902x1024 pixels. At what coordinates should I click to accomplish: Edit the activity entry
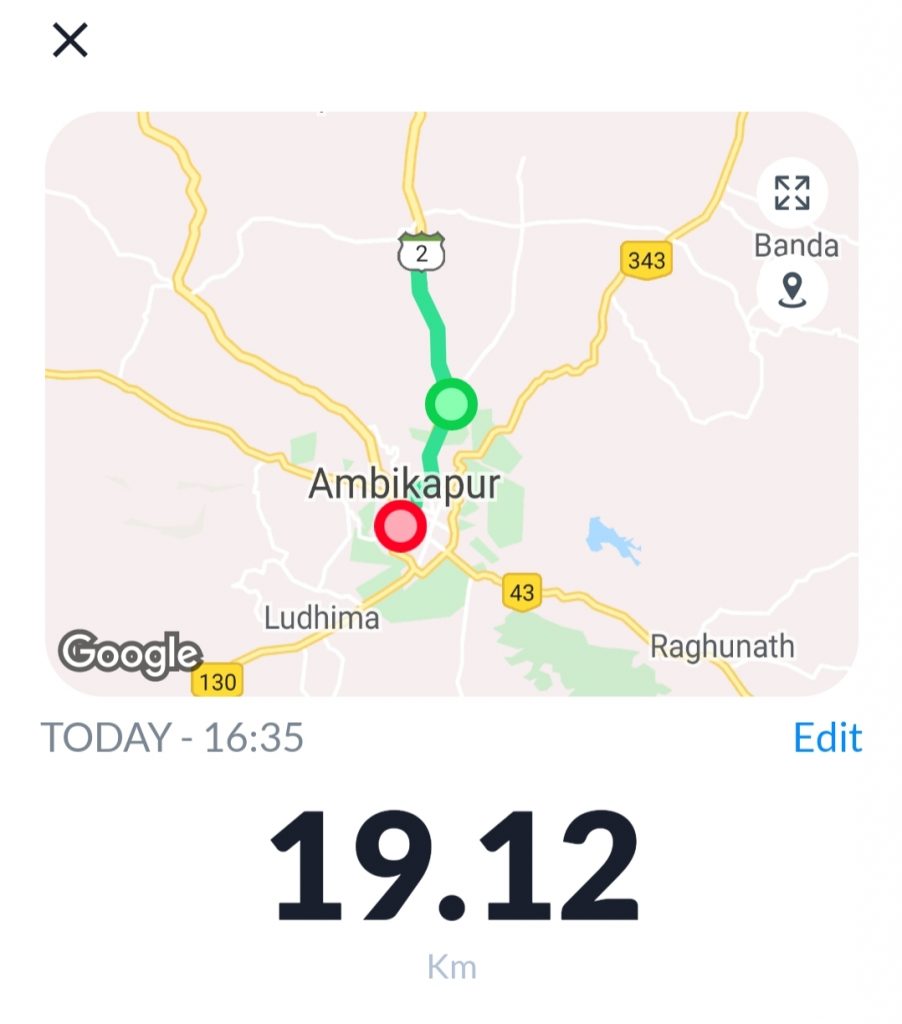[x=826, y=738]
